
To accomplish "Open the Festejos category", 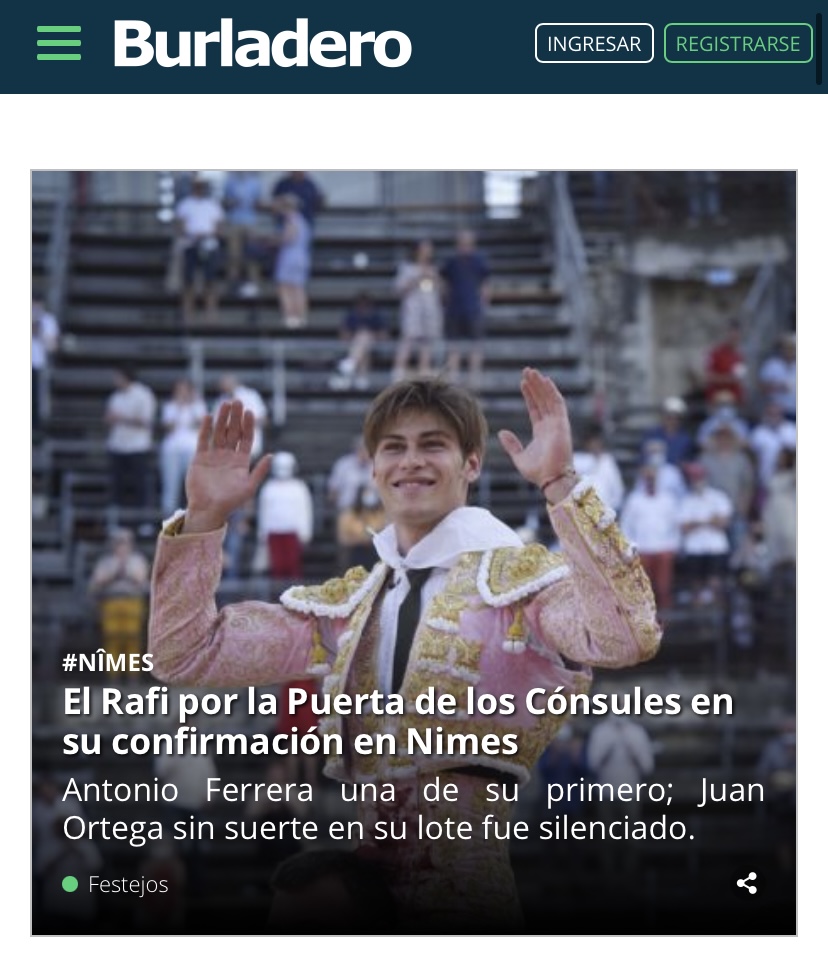I will coord(127,885).
